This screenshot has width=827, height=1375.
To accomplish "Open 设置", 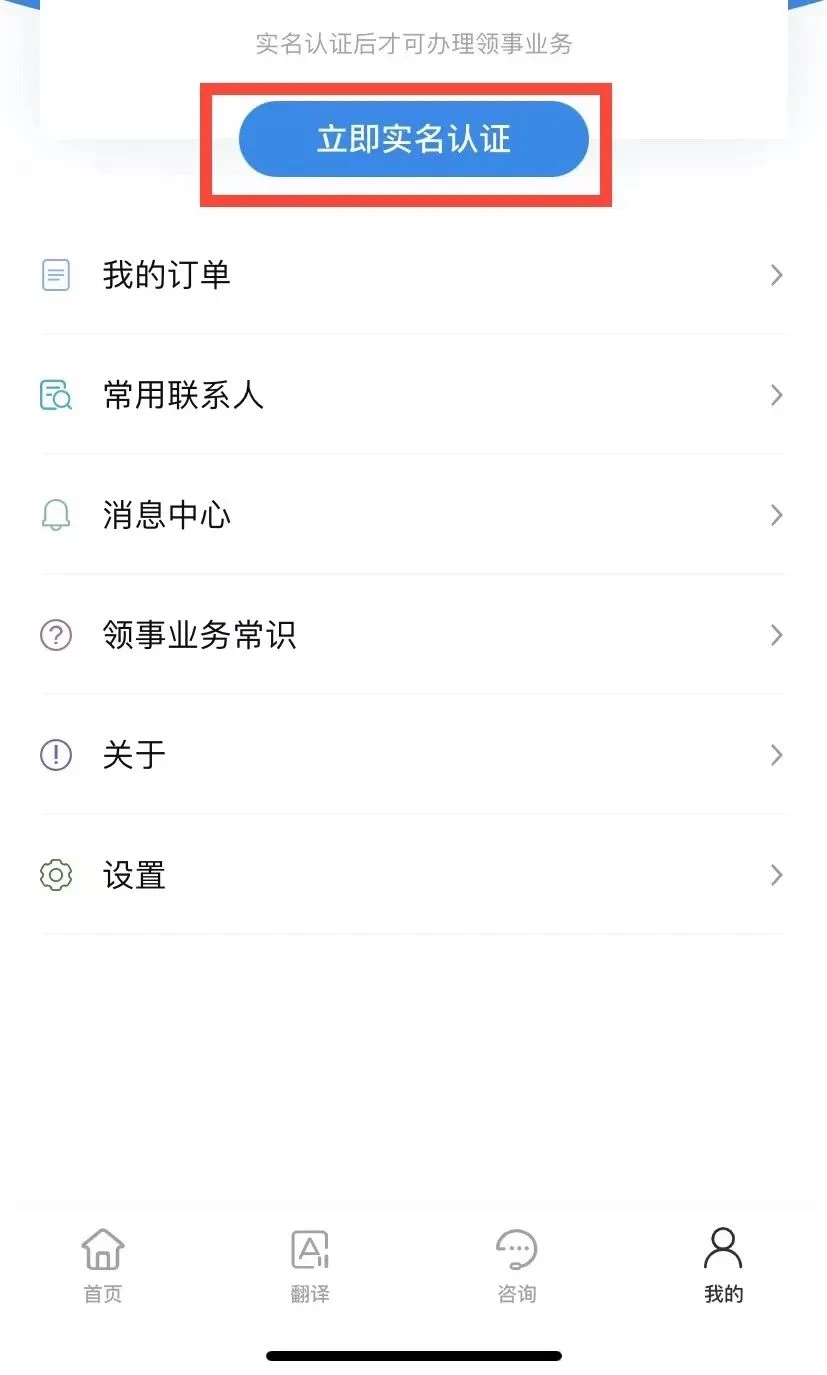I will (x=413, y=875).
